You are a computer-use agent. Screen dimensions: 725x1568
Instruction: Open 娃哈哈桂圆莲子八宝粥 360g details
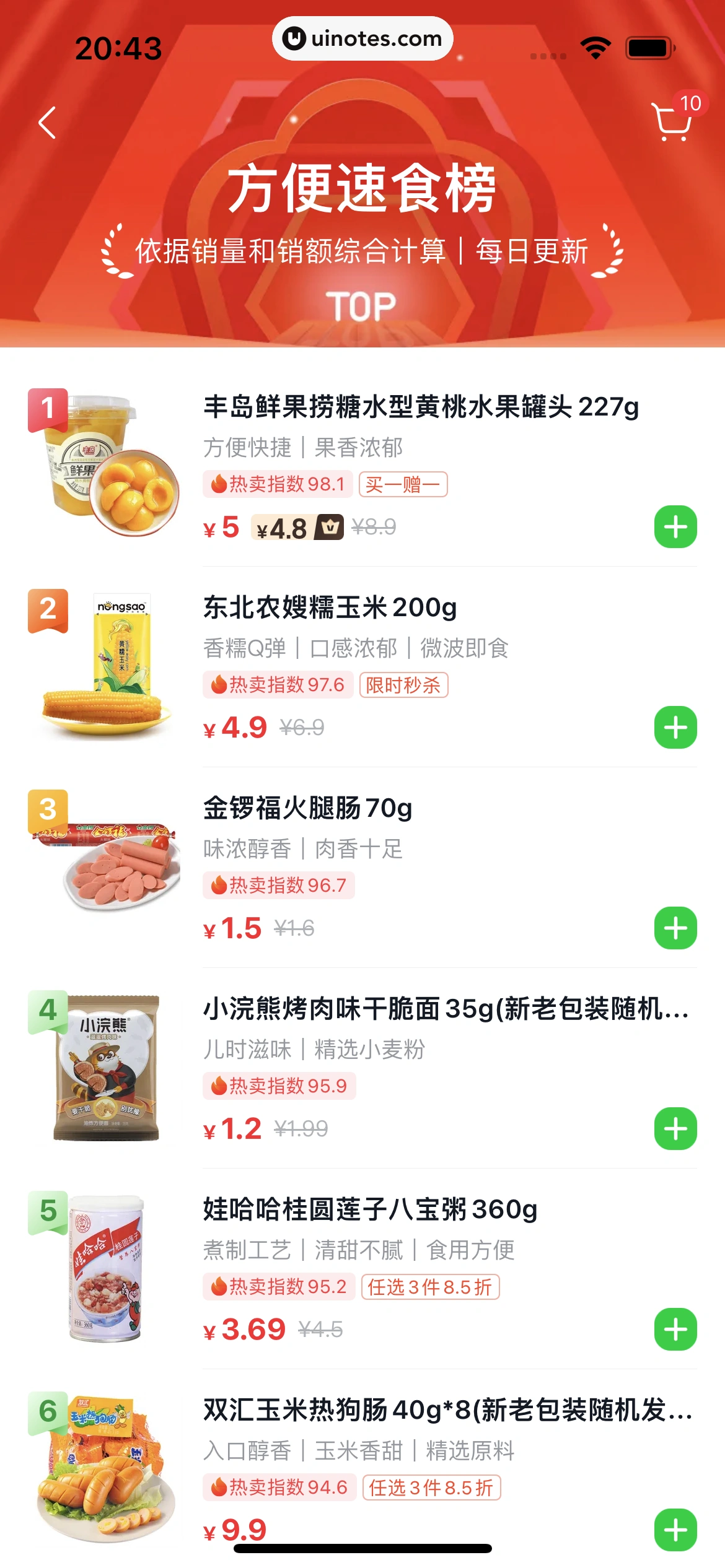pyautogui.click(x=370, y=1210)
